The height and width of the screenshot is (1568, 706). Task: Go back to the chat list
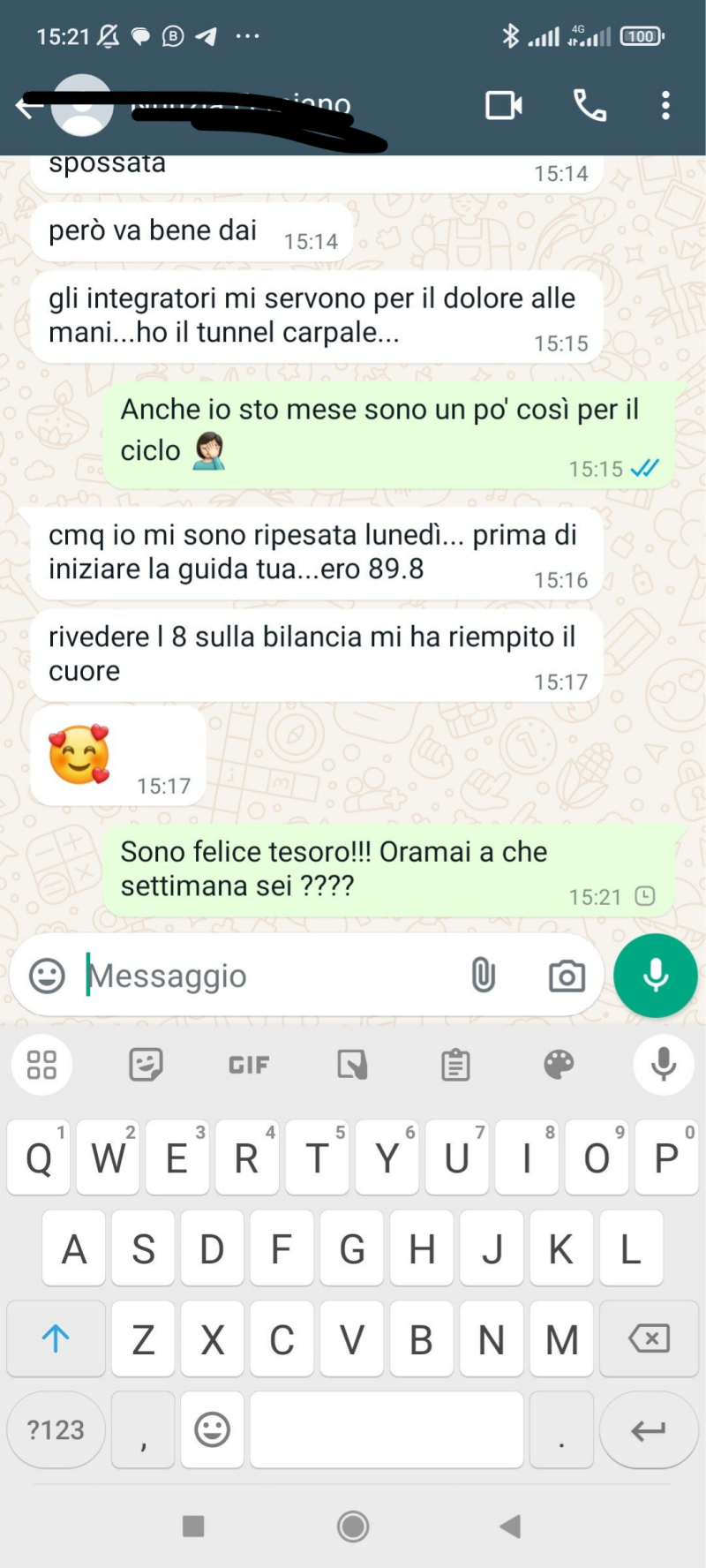pos(28,107)
